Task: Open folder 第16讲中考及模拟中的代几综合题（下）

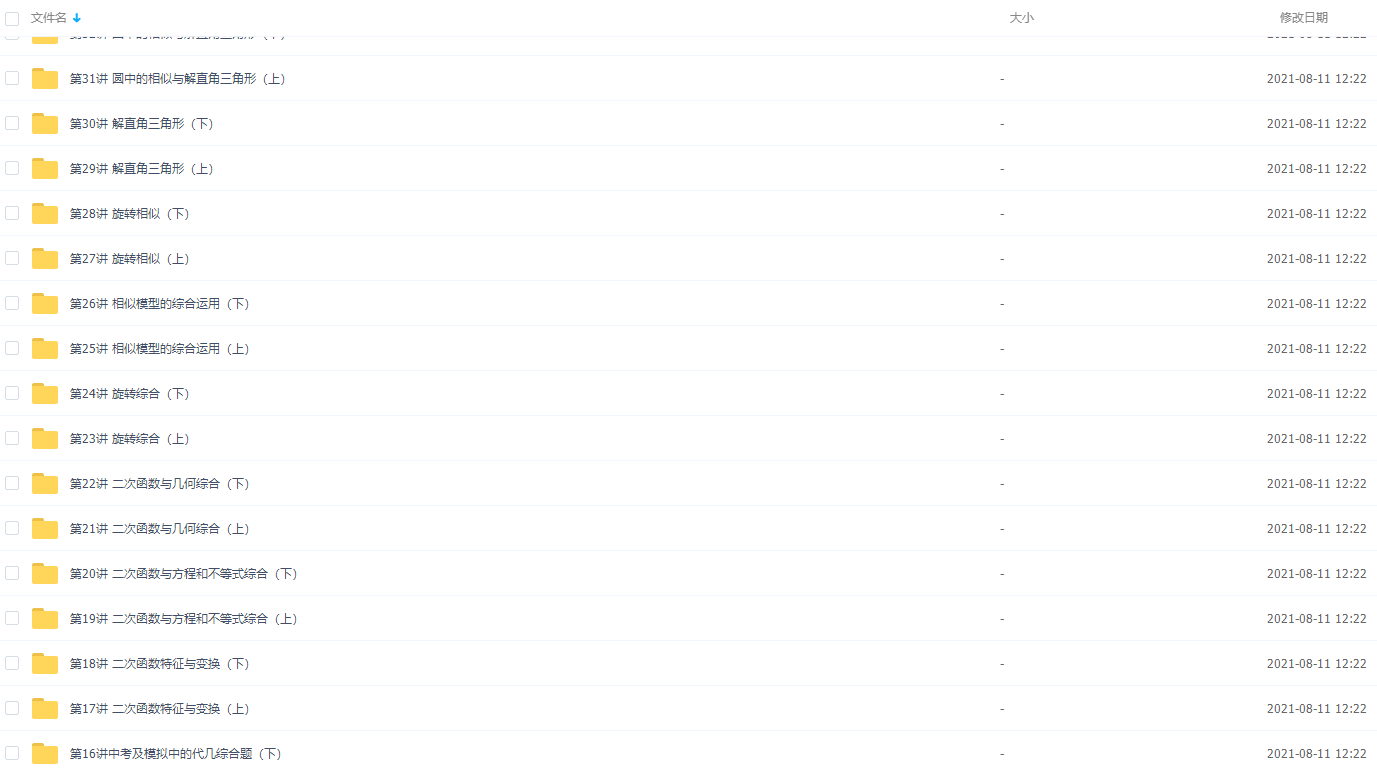Action: [x=175, y=754]
